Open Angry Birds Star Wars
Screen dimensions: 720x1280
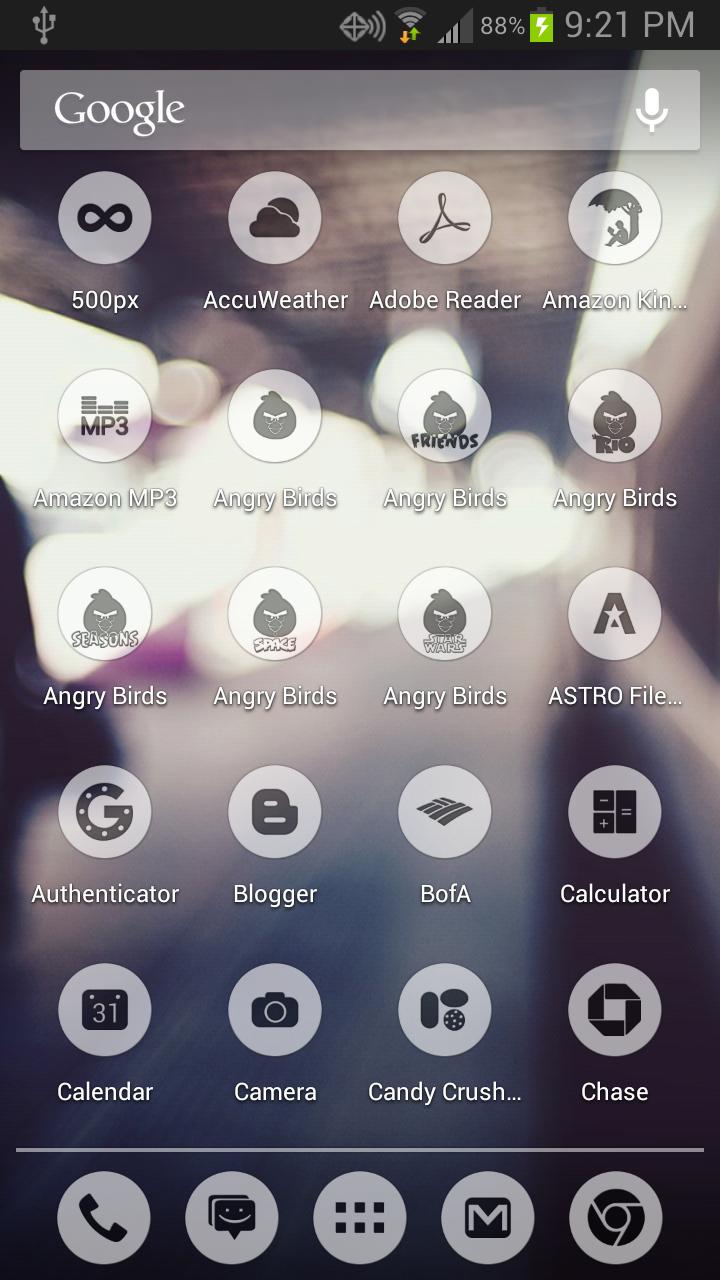[x=445, y=614]
